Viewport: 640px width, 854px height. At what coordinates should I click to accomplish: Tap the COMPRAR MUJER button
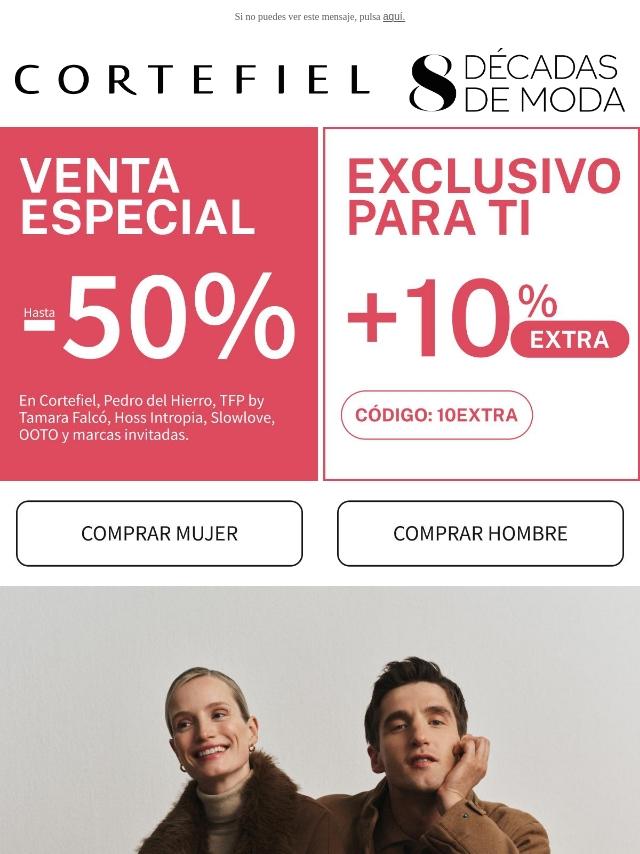(159, 533)
